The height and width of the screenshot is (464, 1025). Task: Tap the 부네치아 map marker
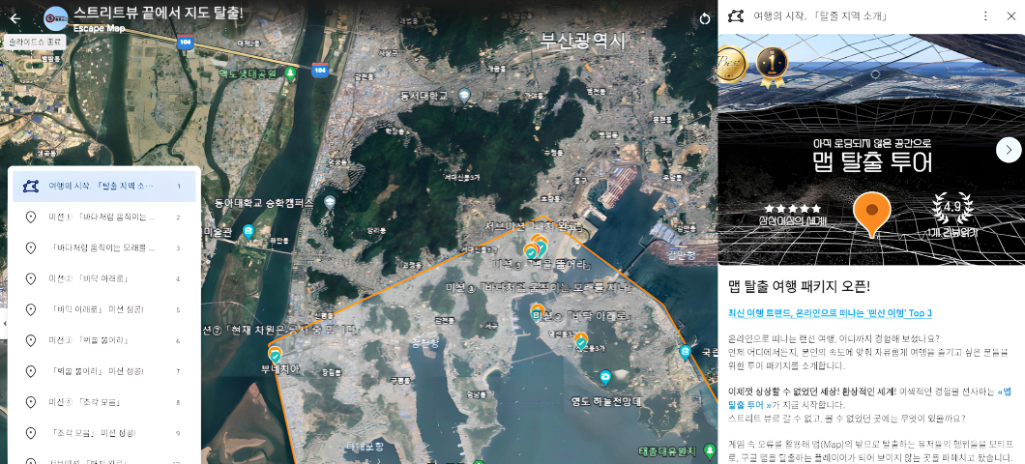[x=275, y=354]
